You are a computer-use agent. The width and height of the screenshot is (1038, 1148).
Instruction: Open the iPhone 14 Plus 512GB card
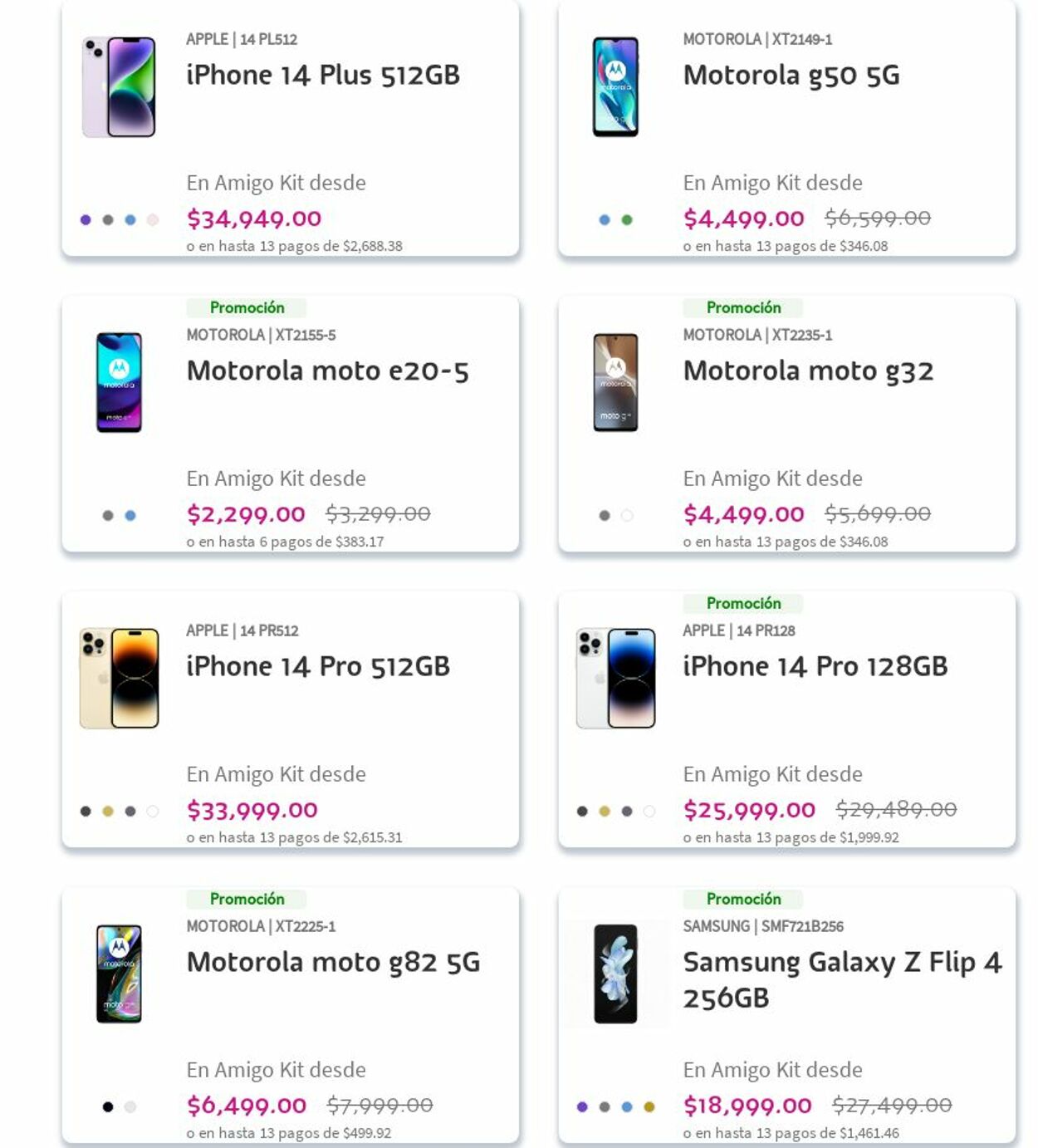322,76
